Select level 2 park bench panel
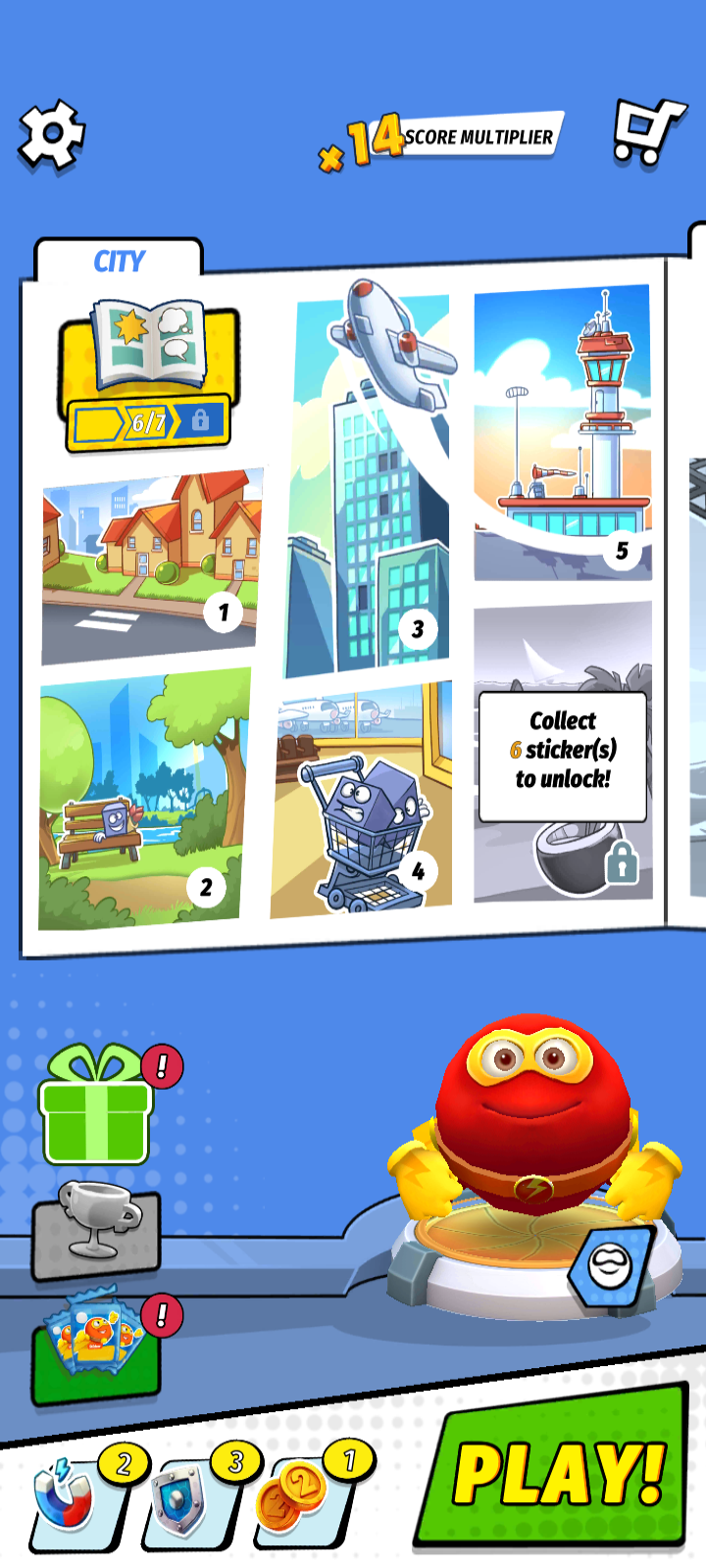The width and height of the screenshot is (706, 1568). pos(142,799)
